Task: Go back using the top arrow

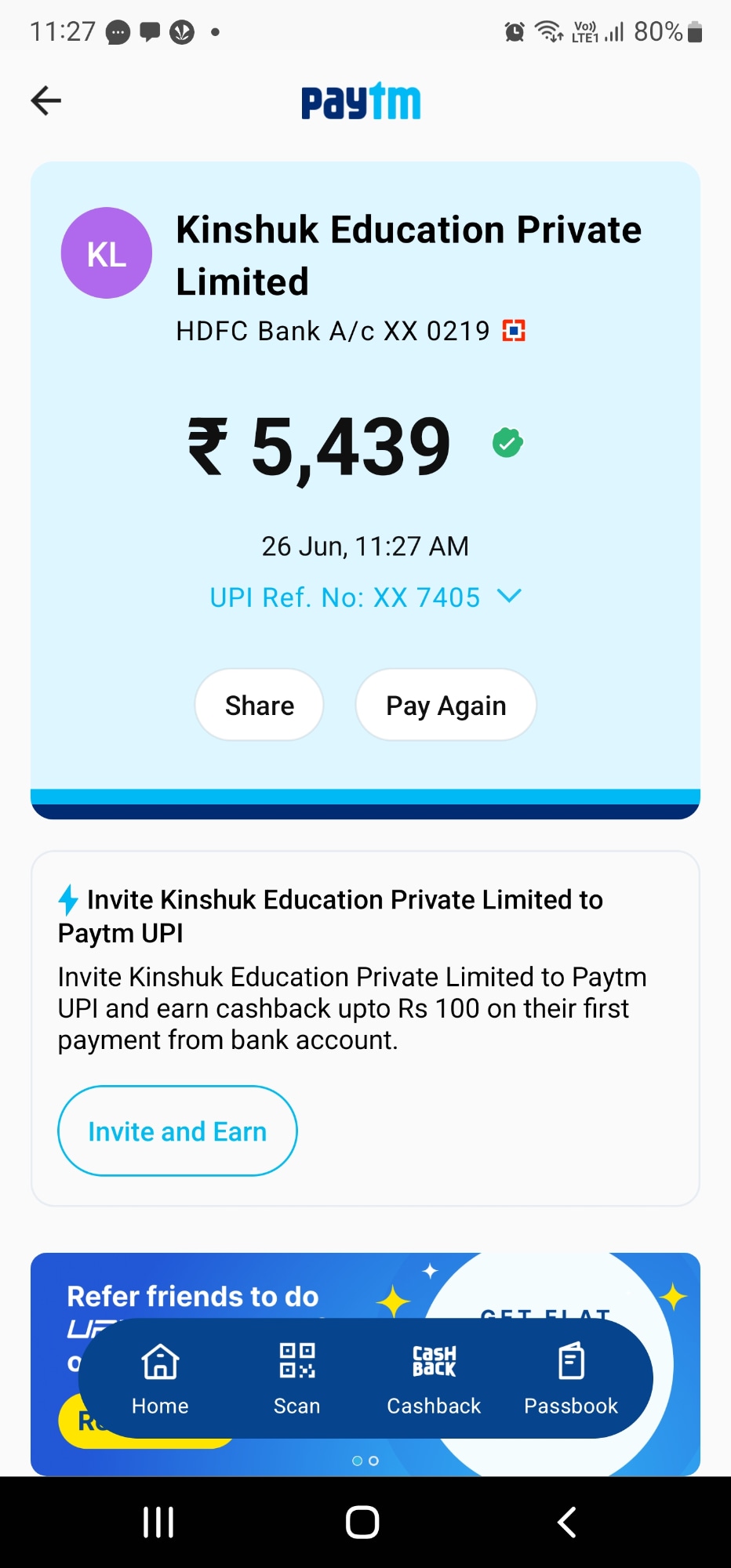Action: (46, 100)
